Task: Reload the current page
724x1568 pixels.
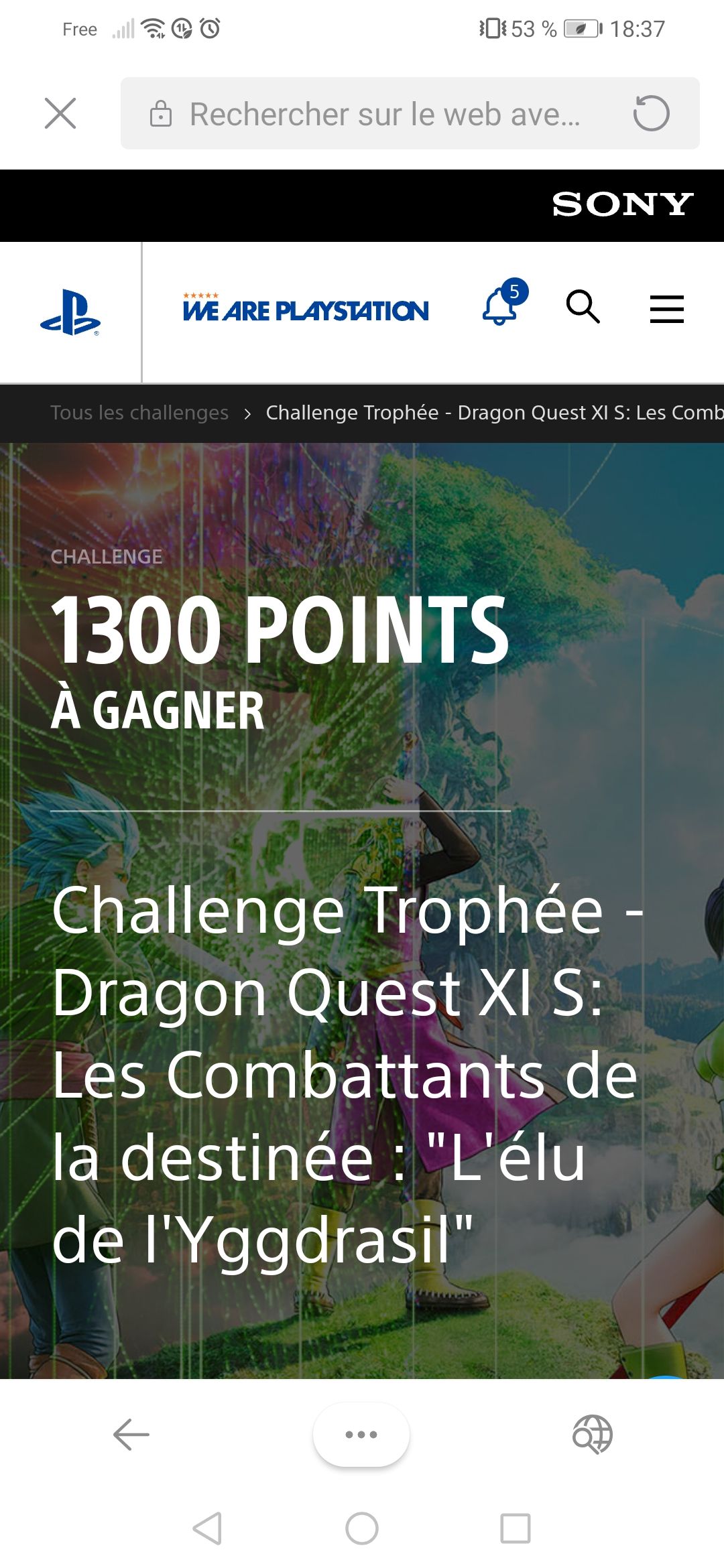Action: coord(651,113)
